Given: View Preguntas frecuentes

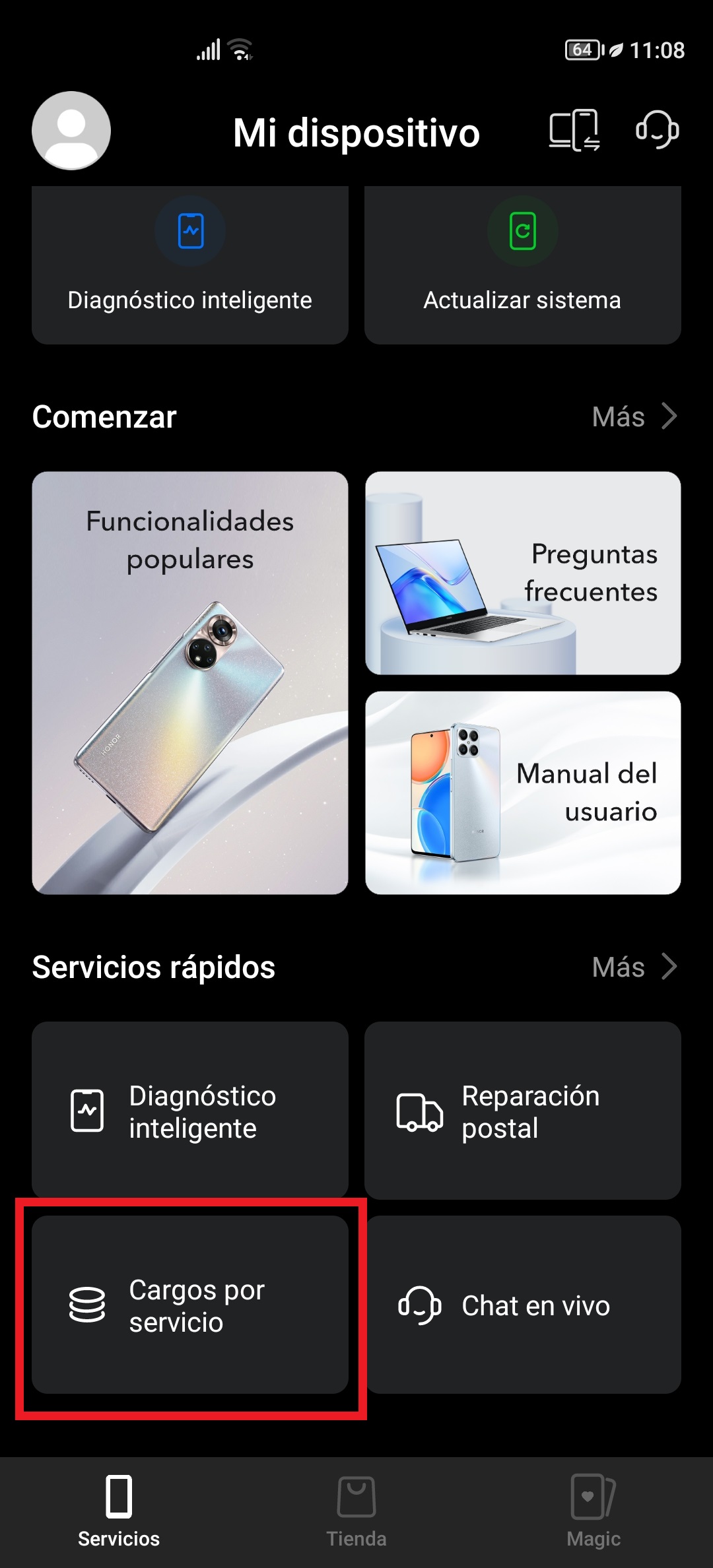Looking at the screenshot, I should 523,573.
